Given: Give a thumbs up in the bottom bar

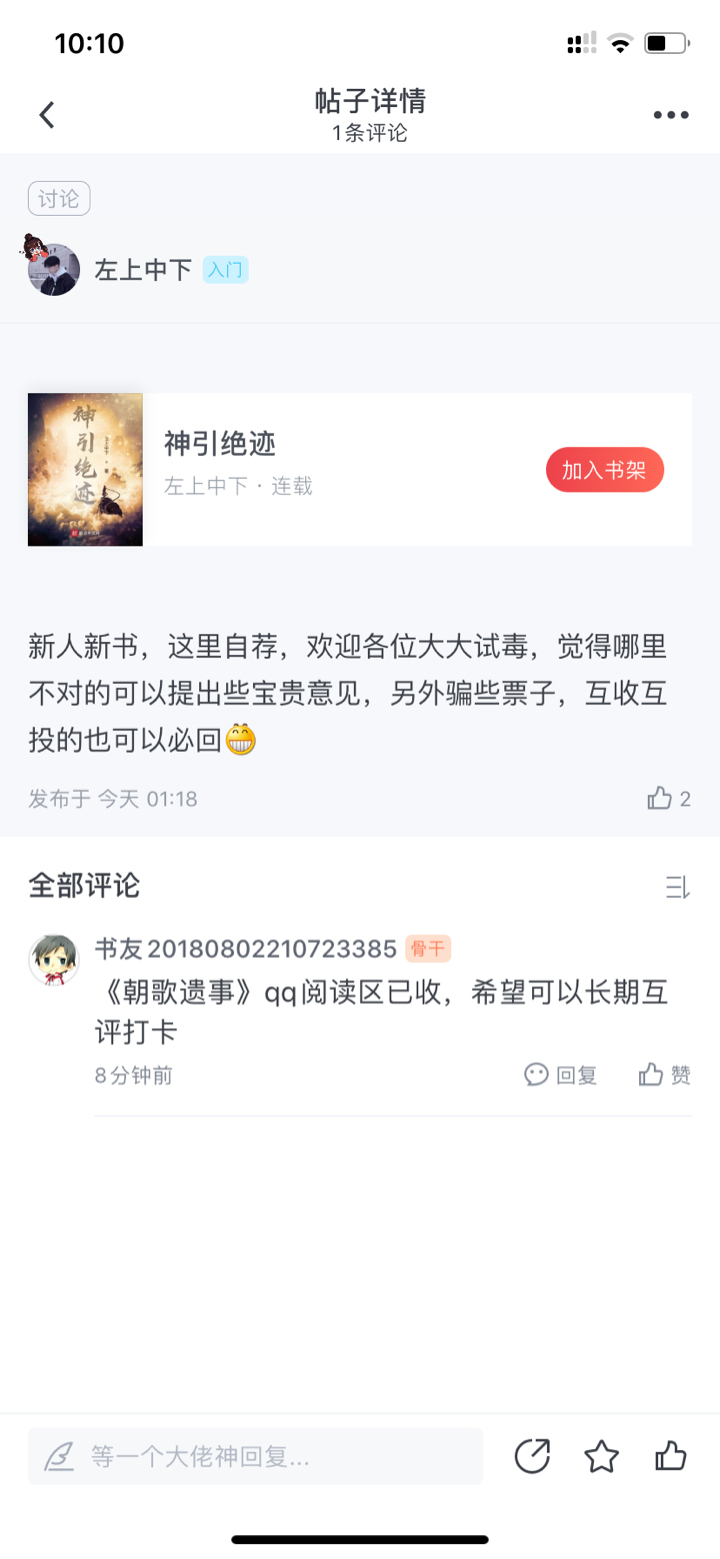Looking at the screenshot, I should click(671, 1456).
